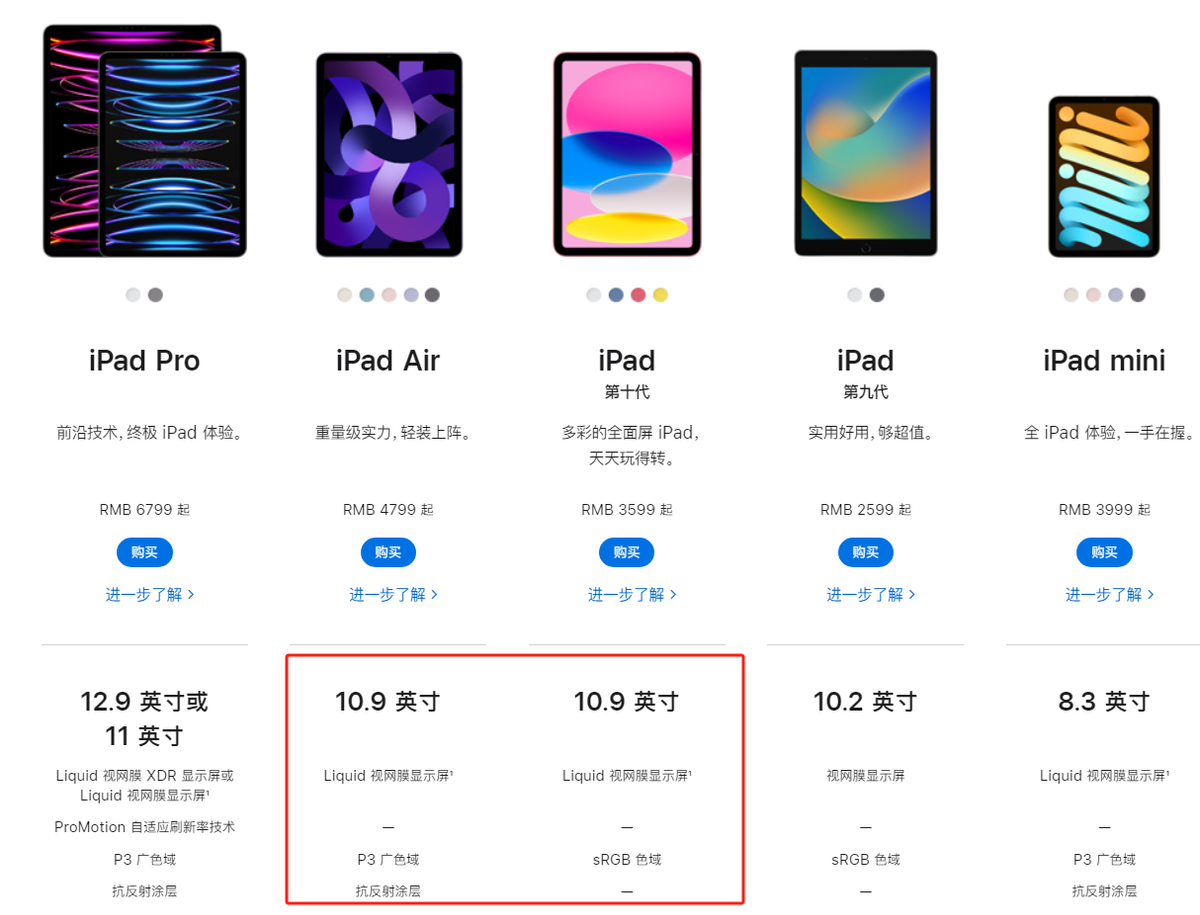The height and width of the screenshot is (915, 1200).
Task: Learn more about iPad mini
Action: point(1109,594)
